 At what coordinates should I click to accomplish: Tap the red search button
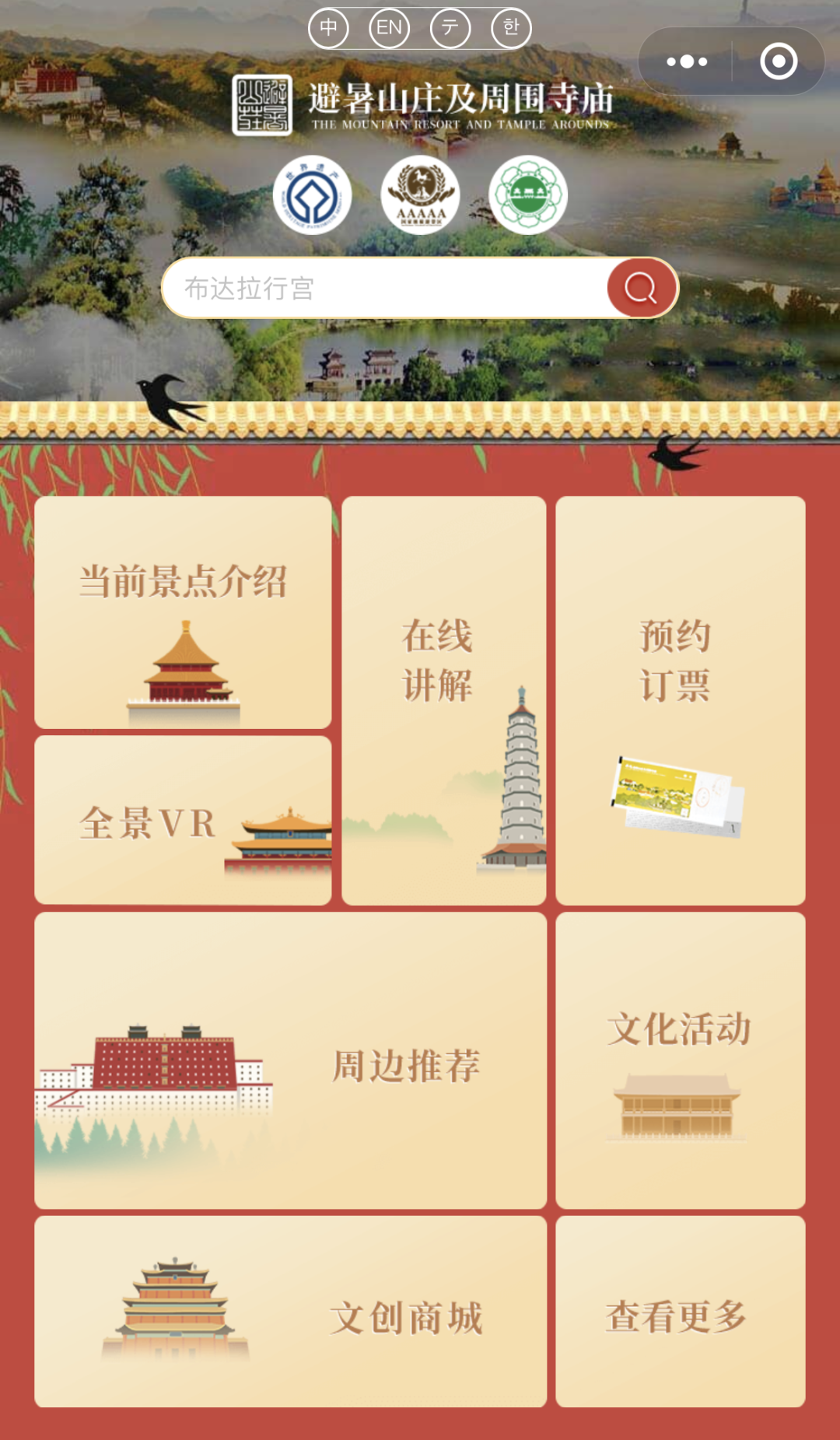click(x=641, y=289)
